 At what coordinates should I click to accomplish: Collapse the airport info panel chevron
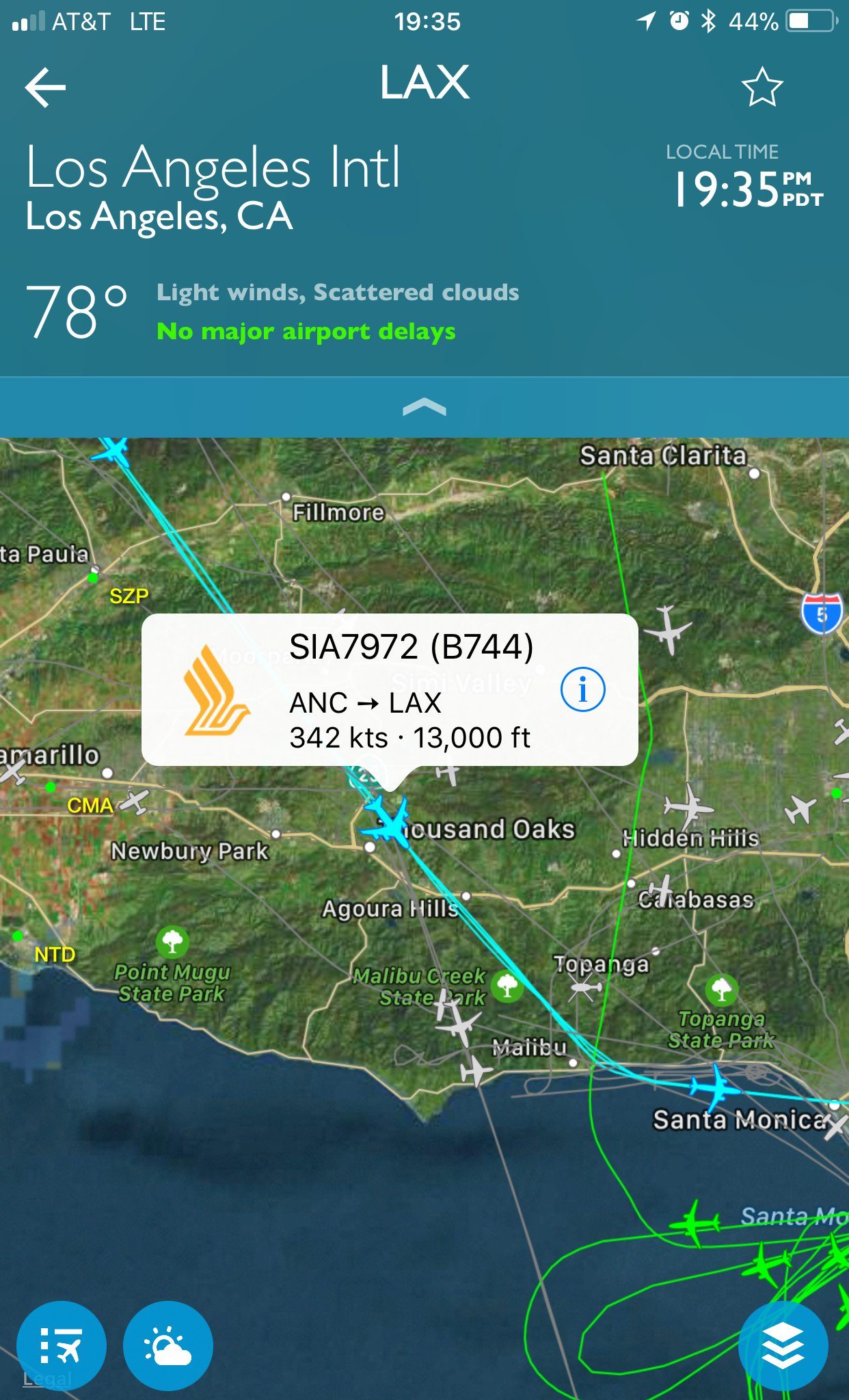tap(424, 408)
